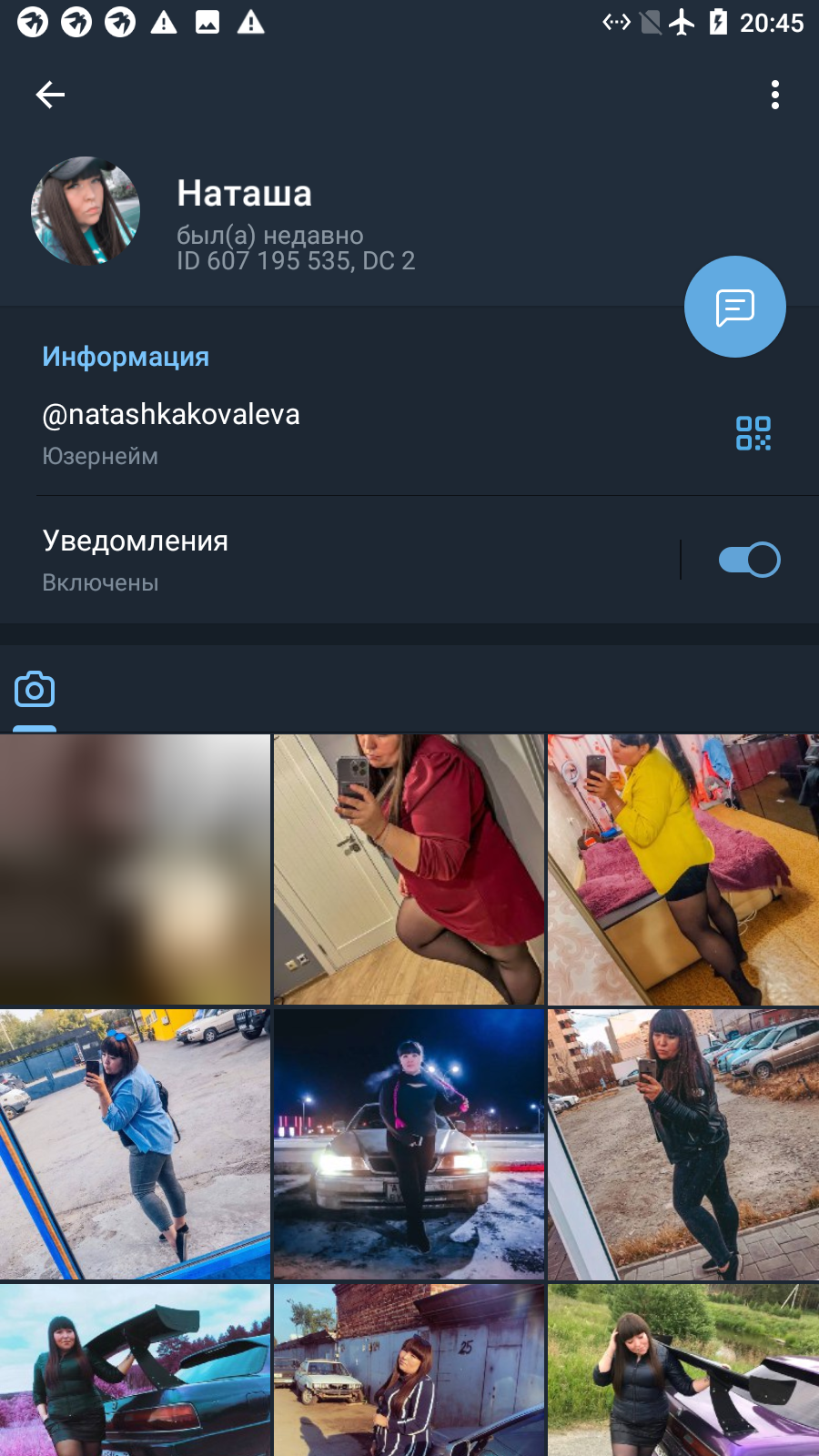Go back using the top arrow
This screenshot has width=819, height=1456.
click(x=50, y=95)
